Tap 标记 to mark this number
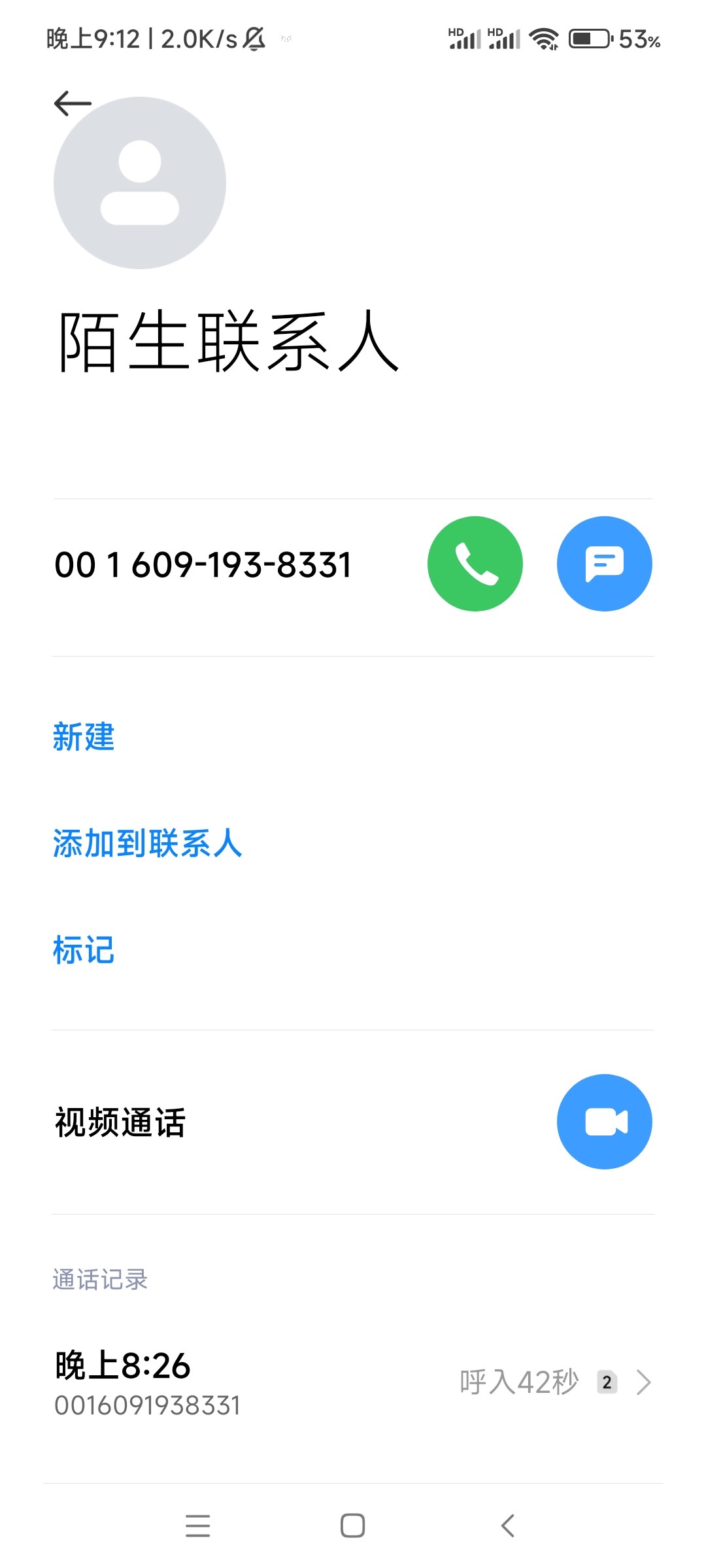This screenshot has width=706, height=1568. 84,950
